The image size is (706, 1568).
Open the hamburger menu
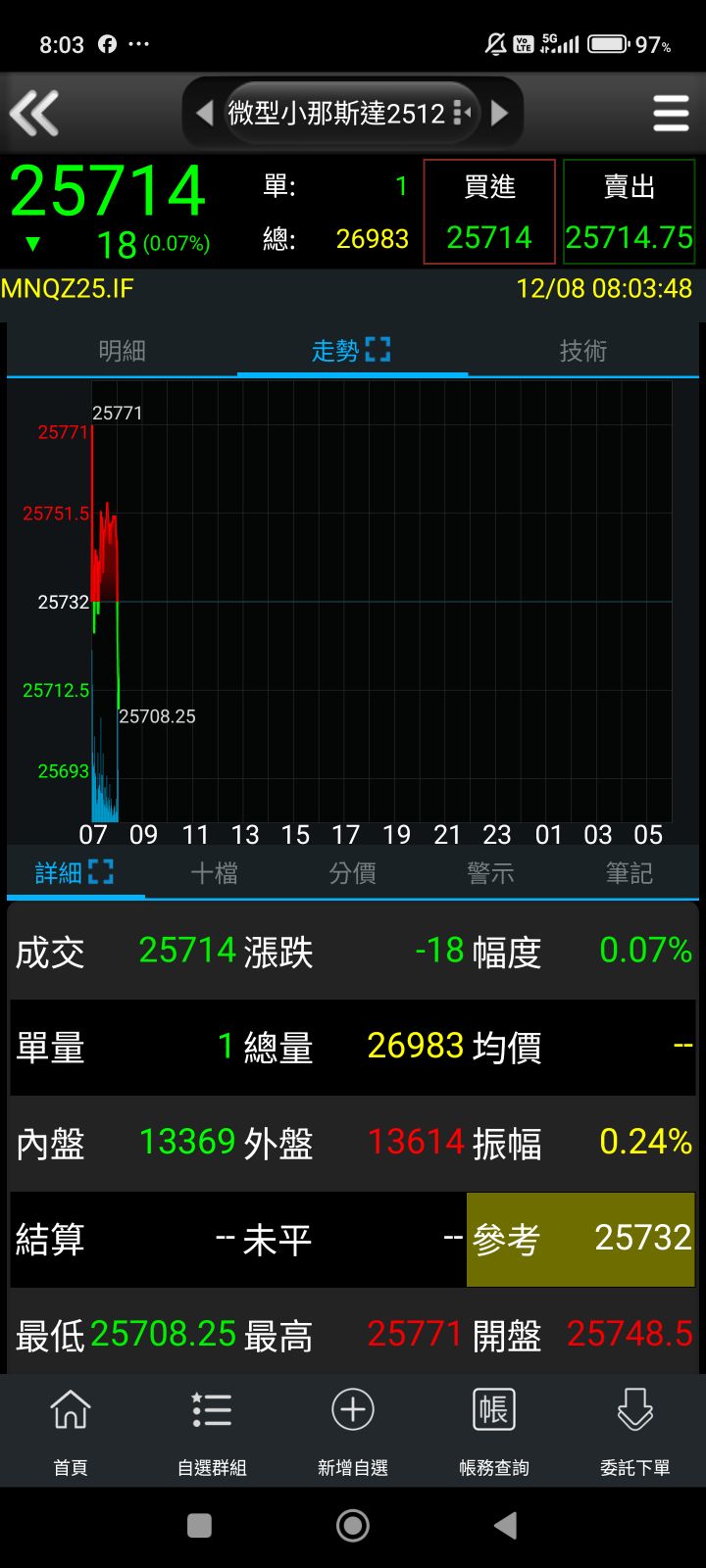pos(671,114)
